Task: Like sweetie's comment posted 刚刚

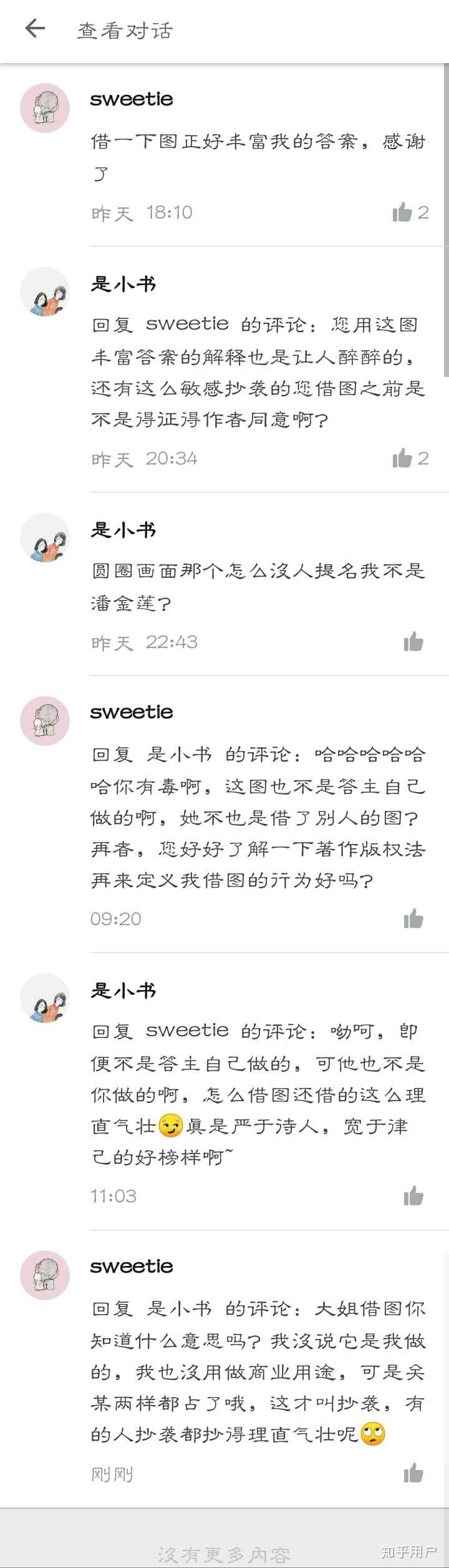Action: [x=413, y=1473]
